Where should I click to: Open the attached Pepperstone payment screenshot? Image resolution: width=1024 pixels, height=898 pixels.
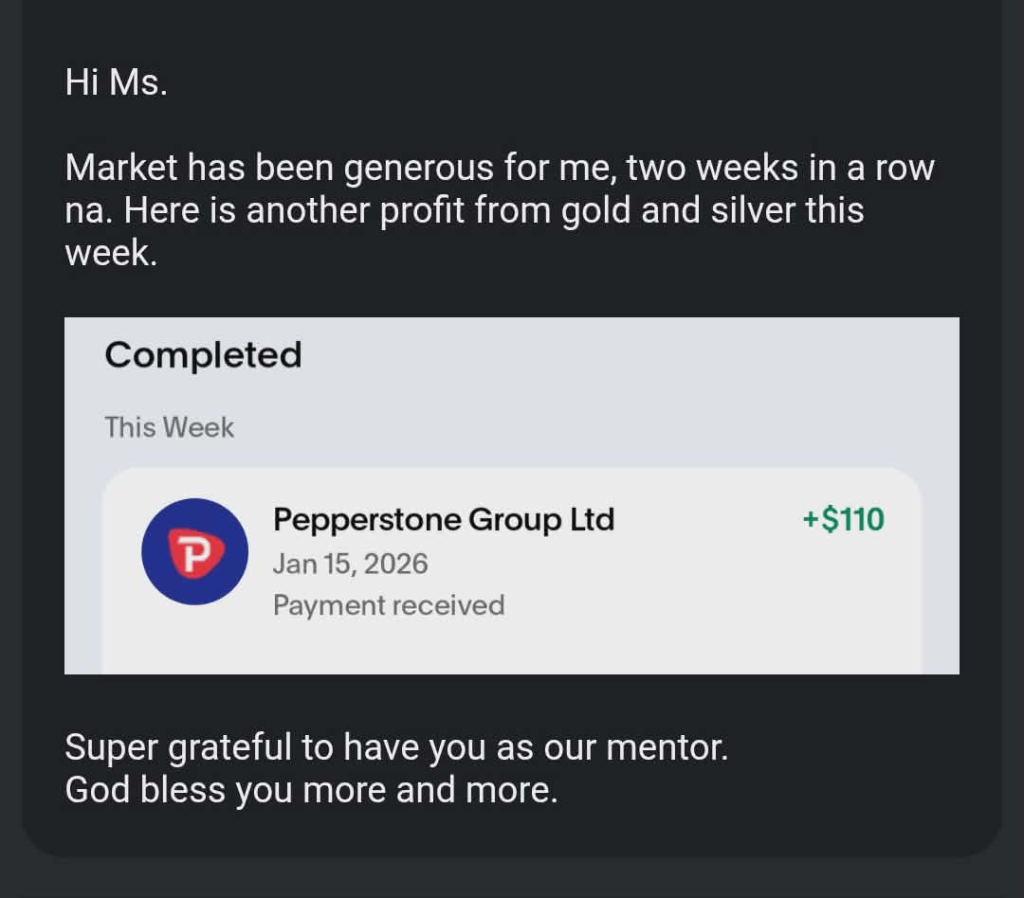pos(511,495)
